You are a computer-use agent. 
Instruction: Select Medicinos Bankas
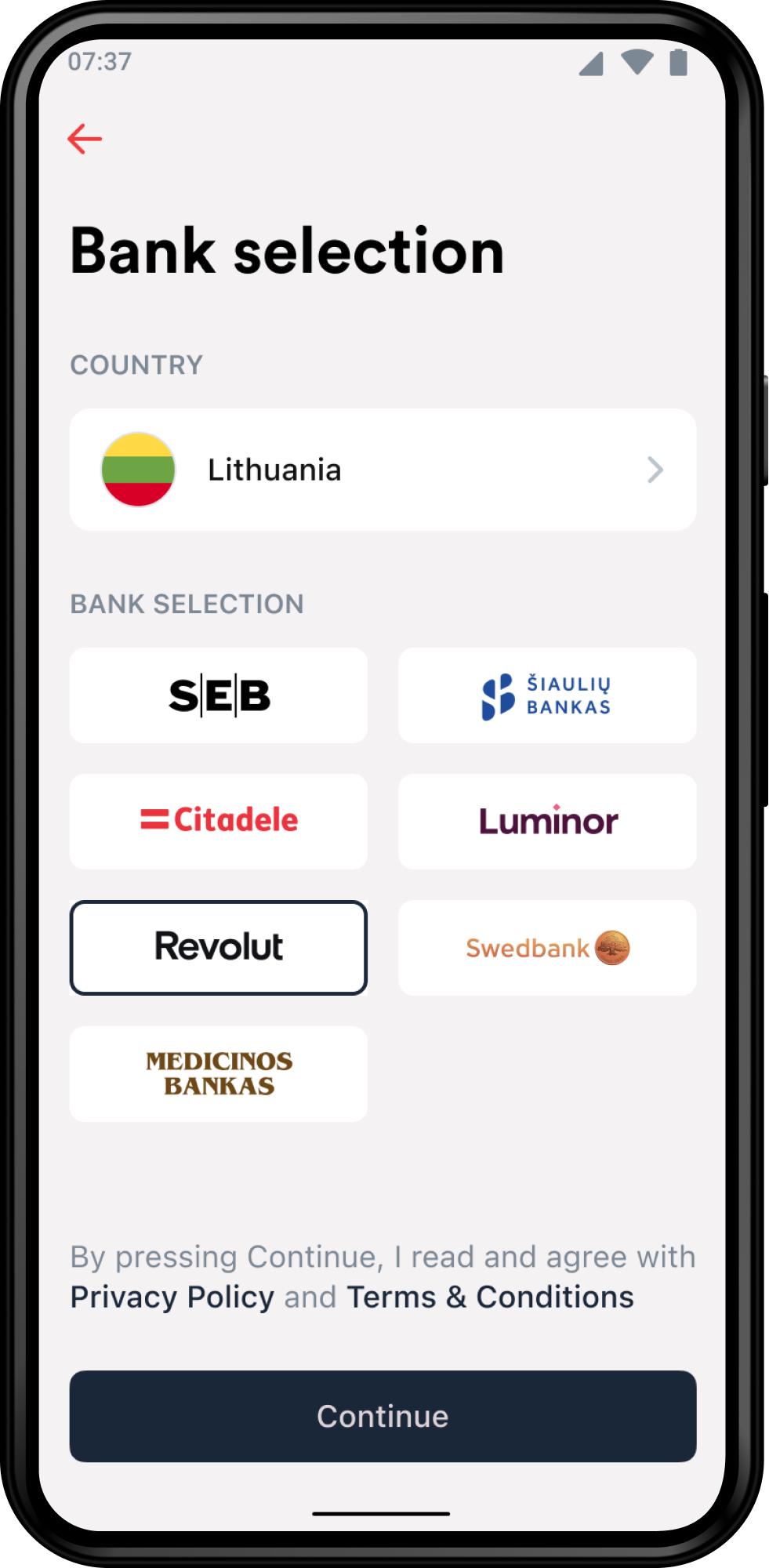click(219, 1073)
